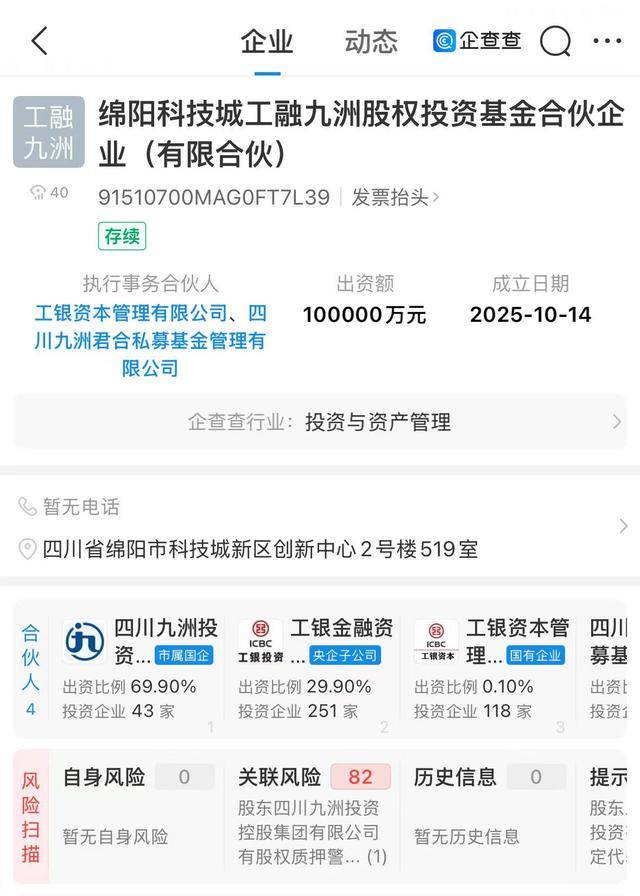
Task: Go back using the top-left arrow
Action: tap(39, 42)
